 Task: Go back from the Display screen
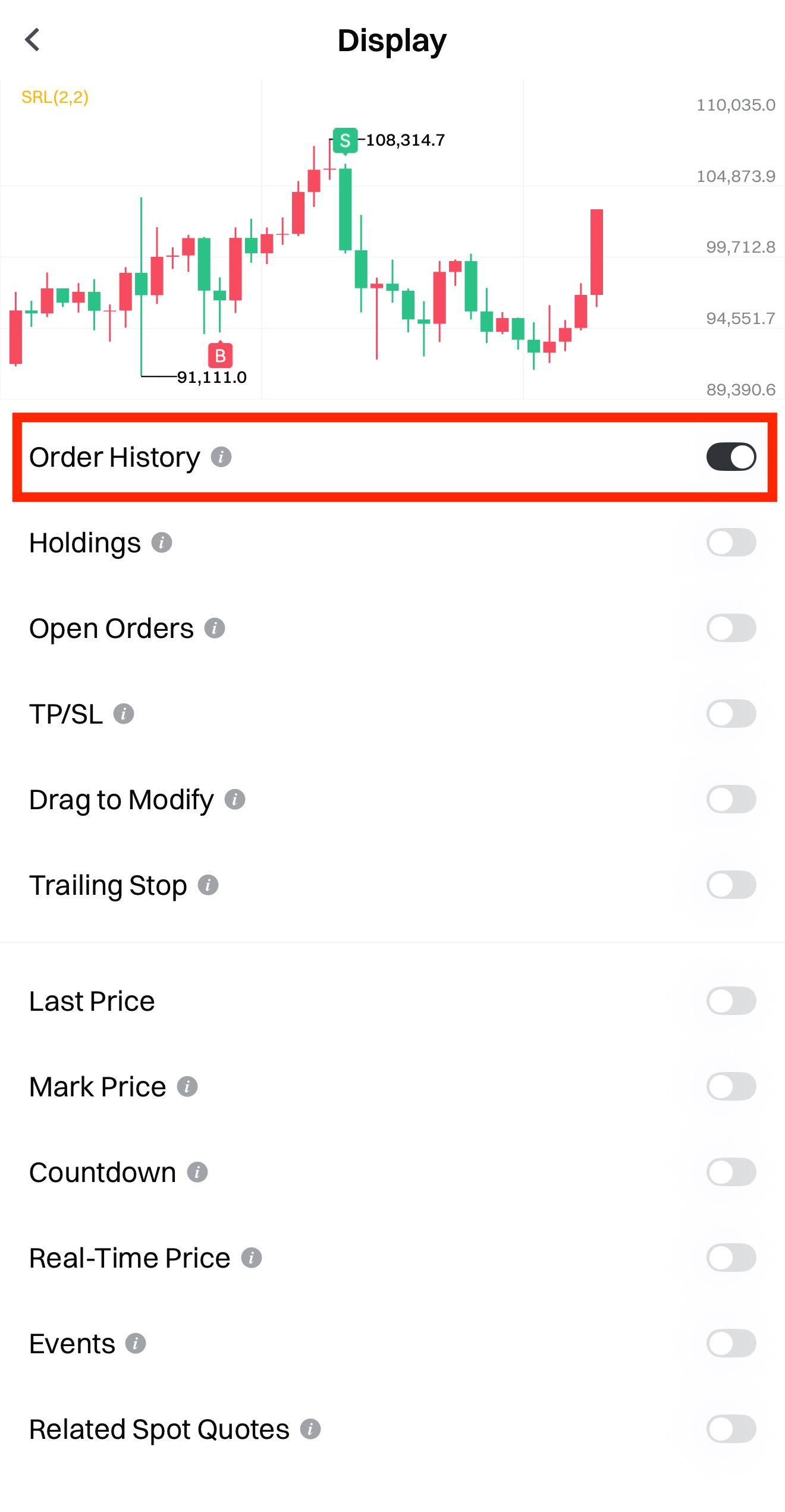click(x=33, y=40)
